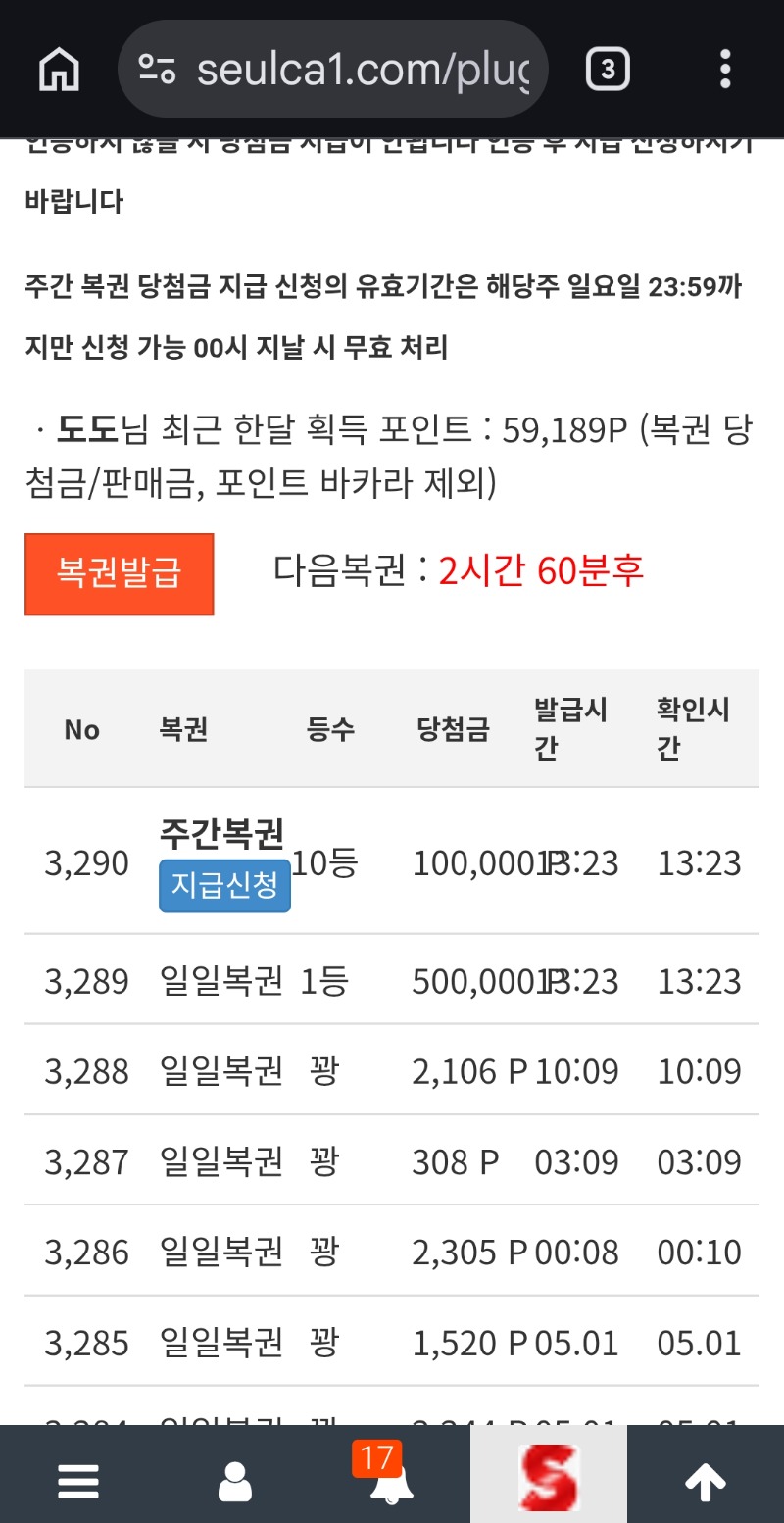Open the seulca1.com address bar
This screenshot has height=1523, width=784.
coord(332,70)
